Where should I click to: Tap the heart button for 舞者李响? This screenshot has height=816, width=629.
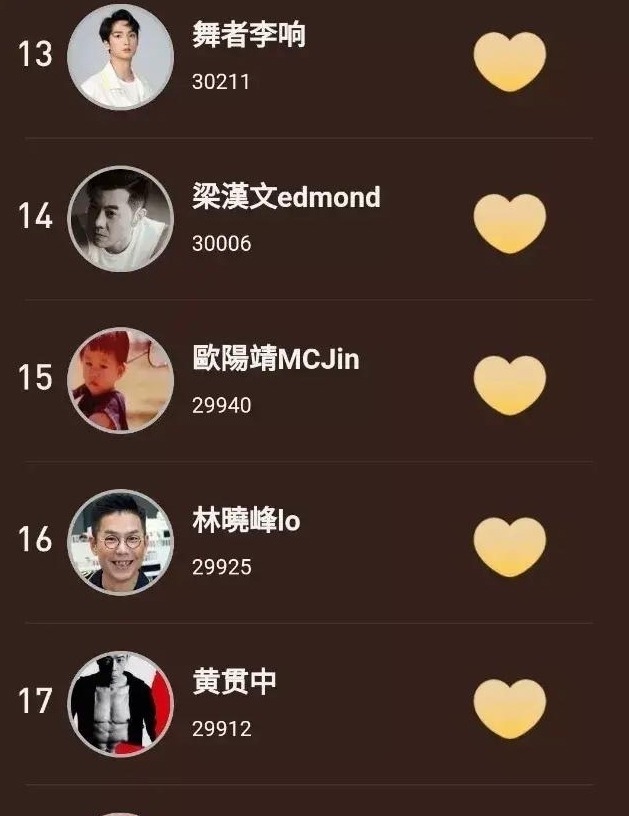pyautogui.click(x=509, y=60)
